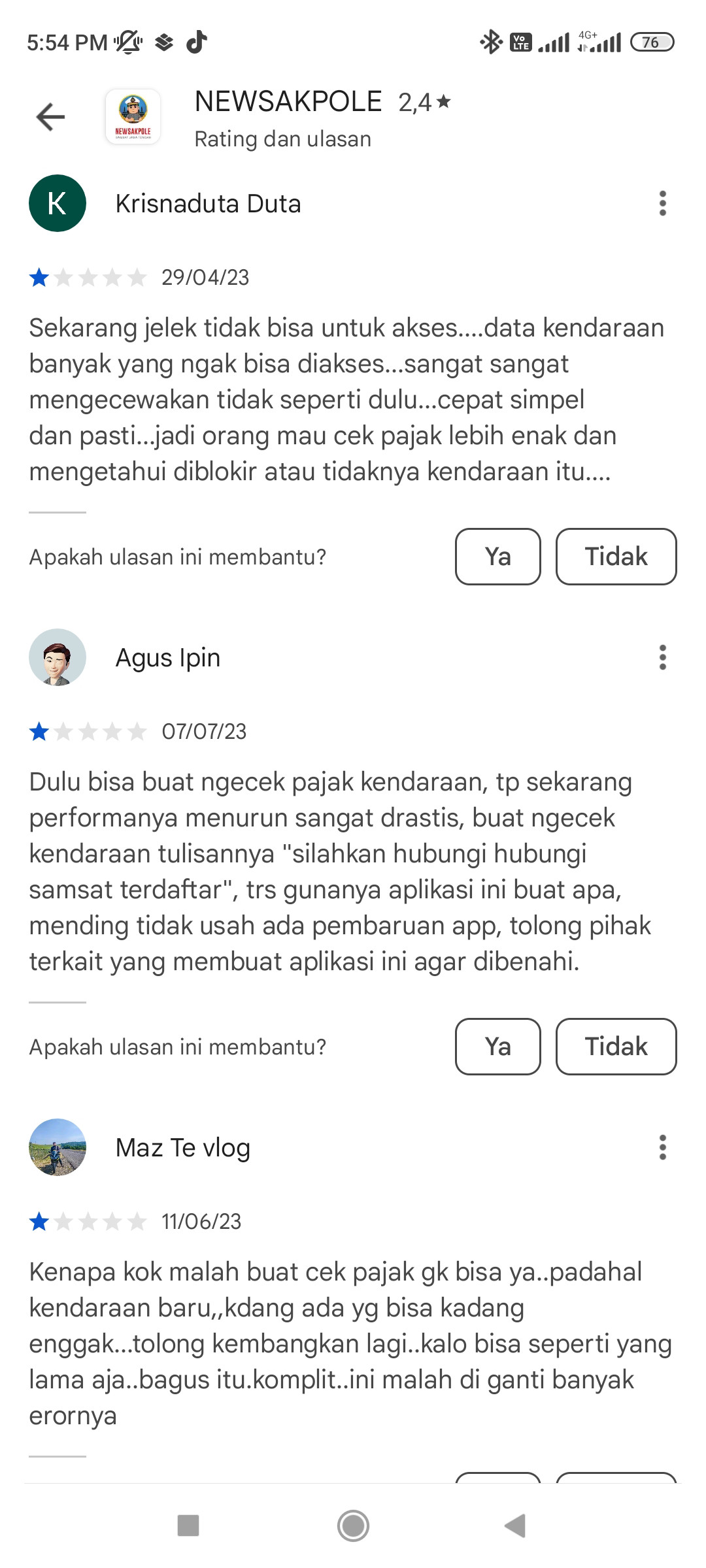Open options menu for Agus Ipin's review
The height and width of the screenshot is (1568, 706).
(x=662, y=657)
